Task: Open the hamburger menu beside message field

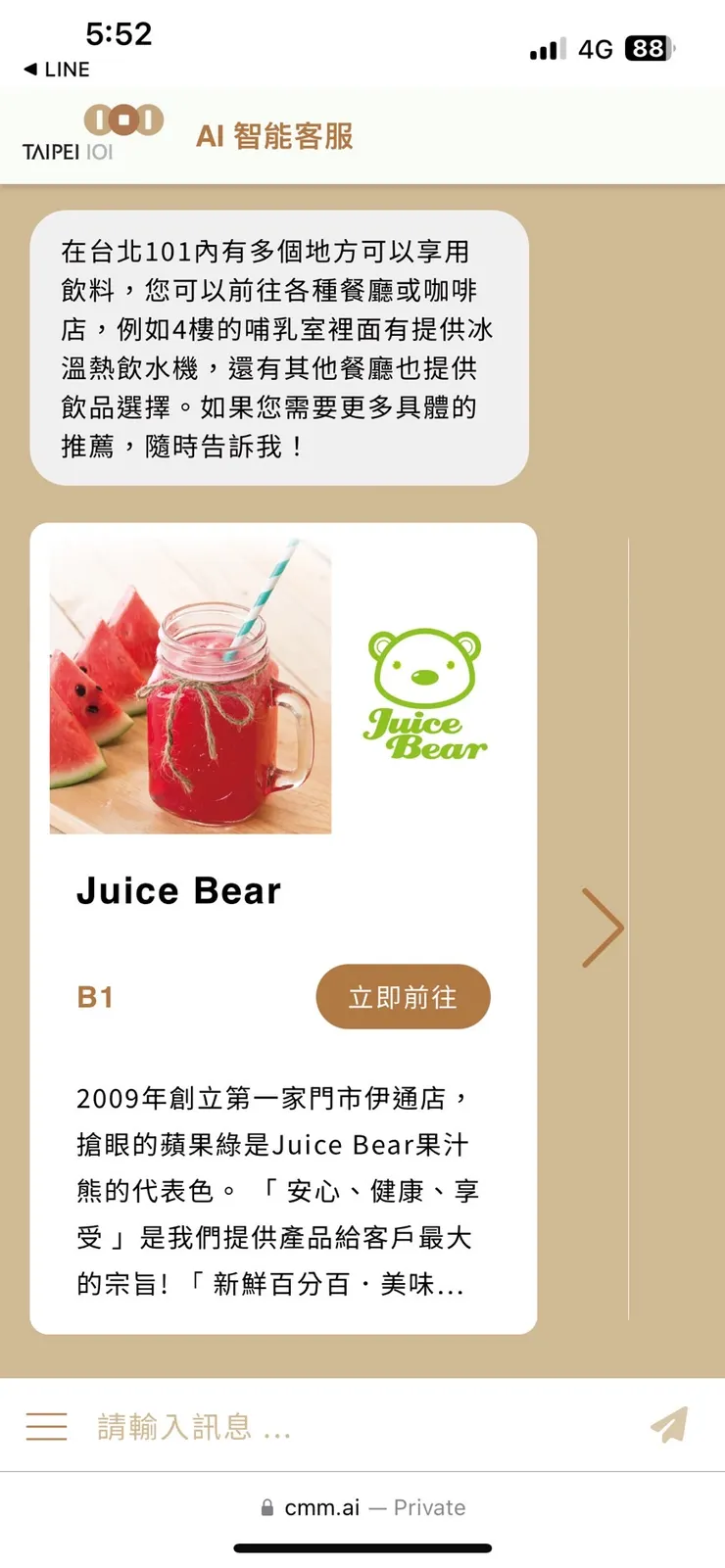Action: (46, 1426)
